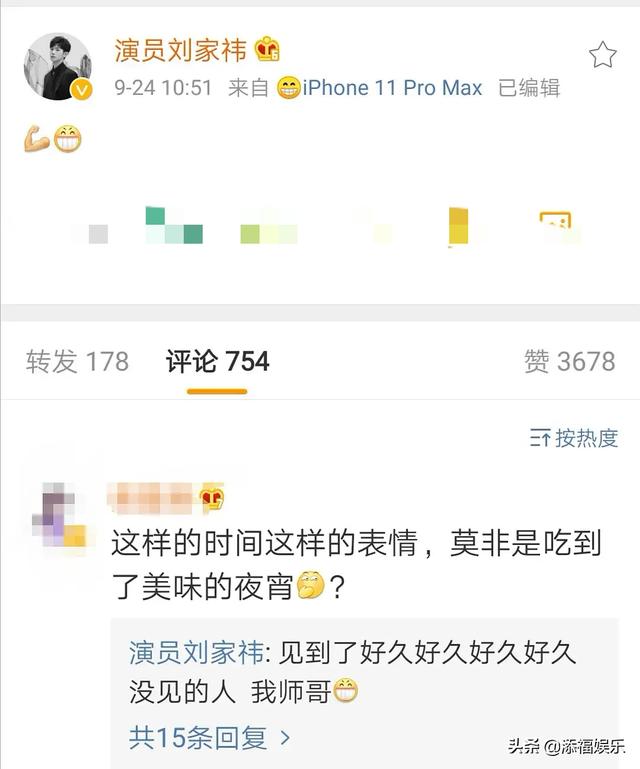The width and height of the screenshot is (640, 769).
Task: Change comment sorting via 按热度
Action: click(x=574, y=437)
